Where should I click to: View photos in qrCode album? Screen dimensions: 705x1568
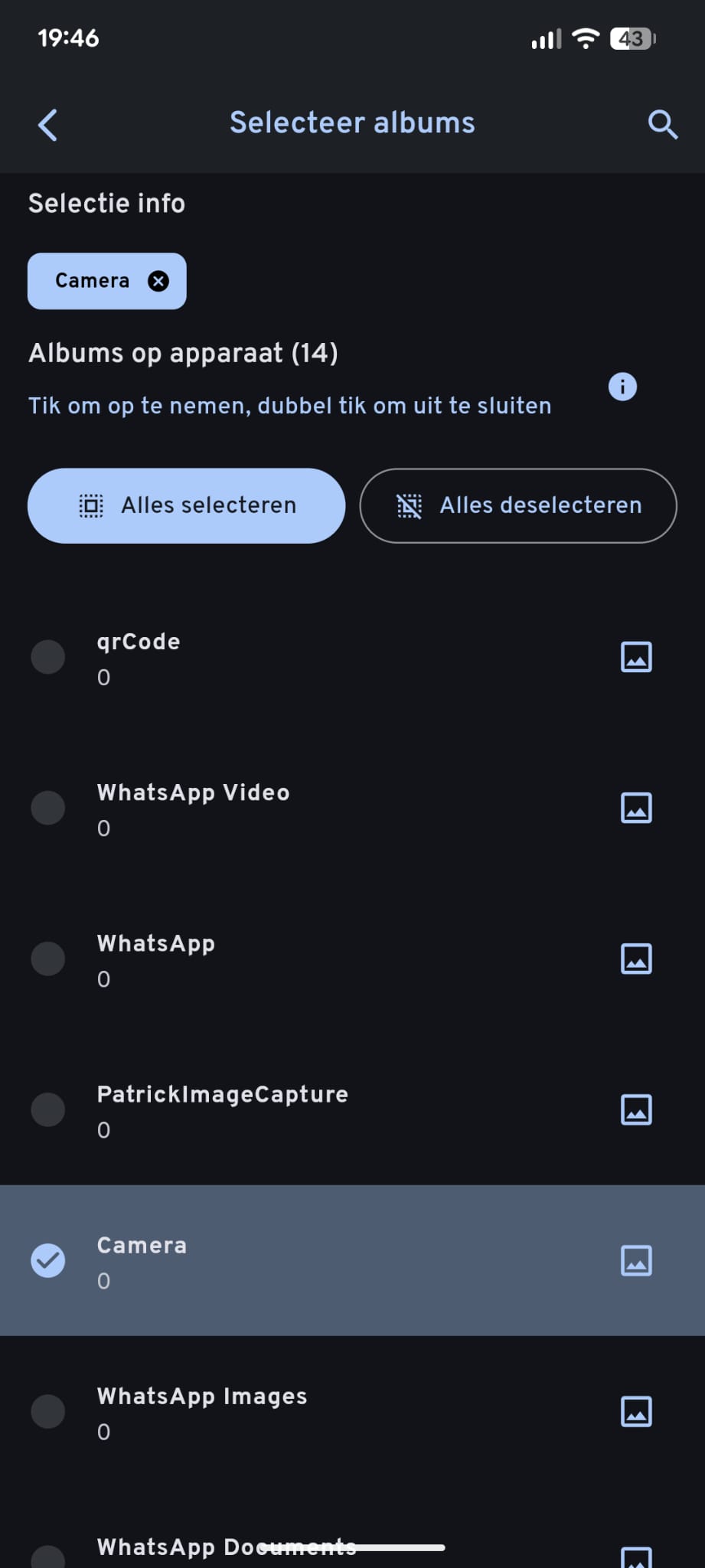pos(636,657)
